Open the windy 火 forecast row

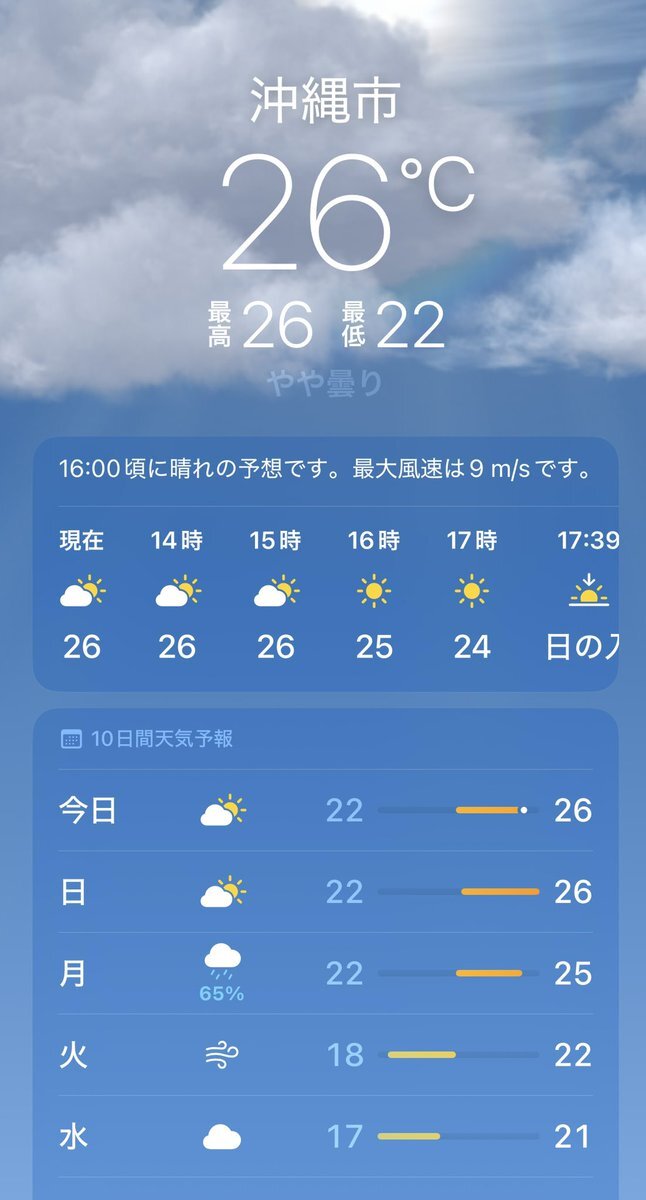point(325,1055)
